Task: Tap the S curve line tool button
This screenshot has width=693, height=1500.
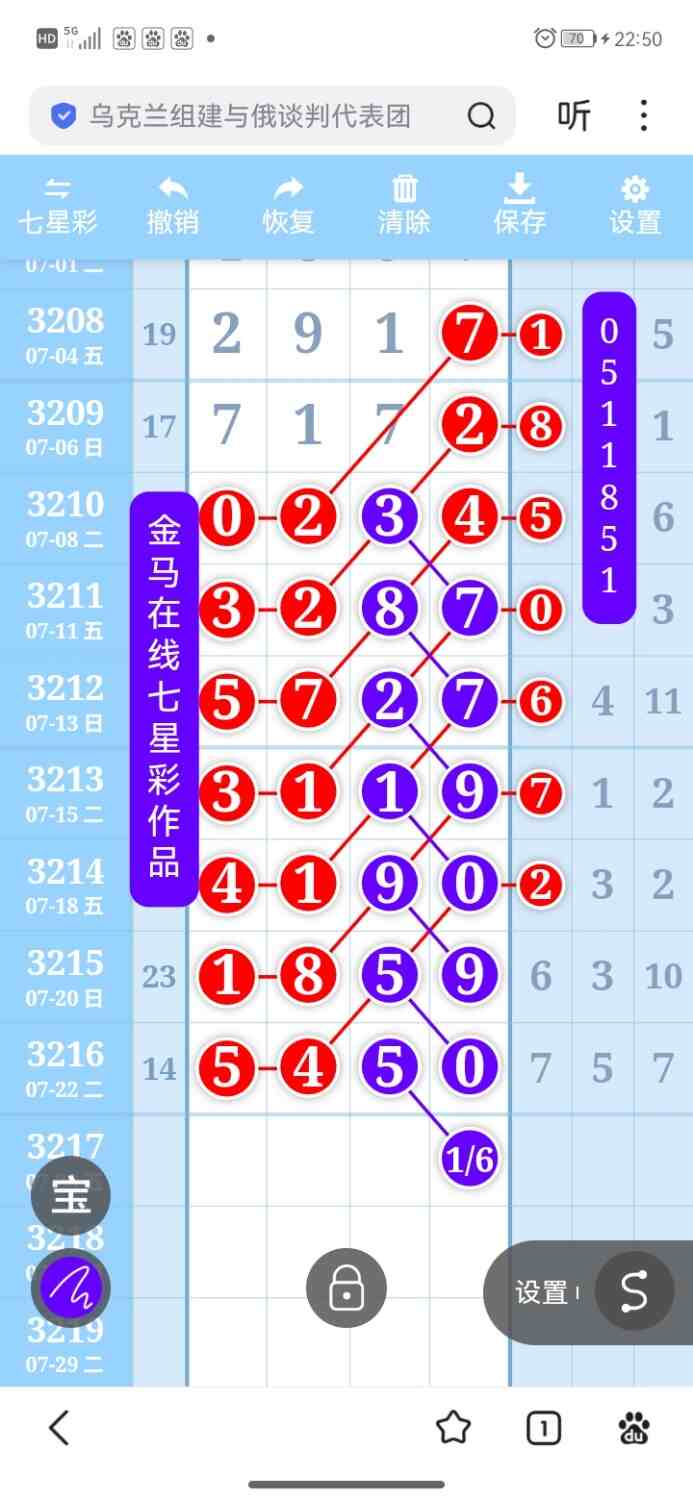Action: coord(634,1291)
